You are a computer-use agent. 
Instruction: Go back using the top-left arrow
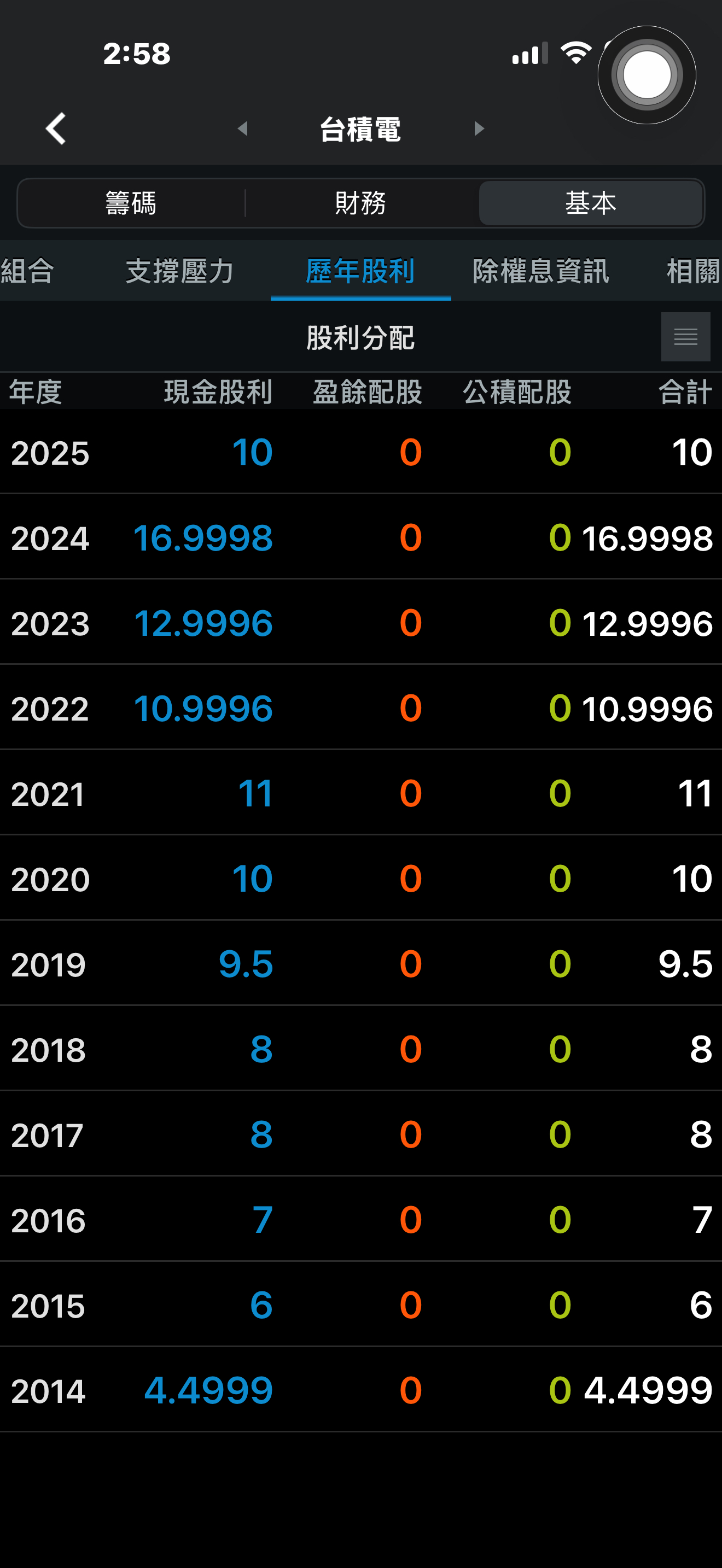[56, 128]
